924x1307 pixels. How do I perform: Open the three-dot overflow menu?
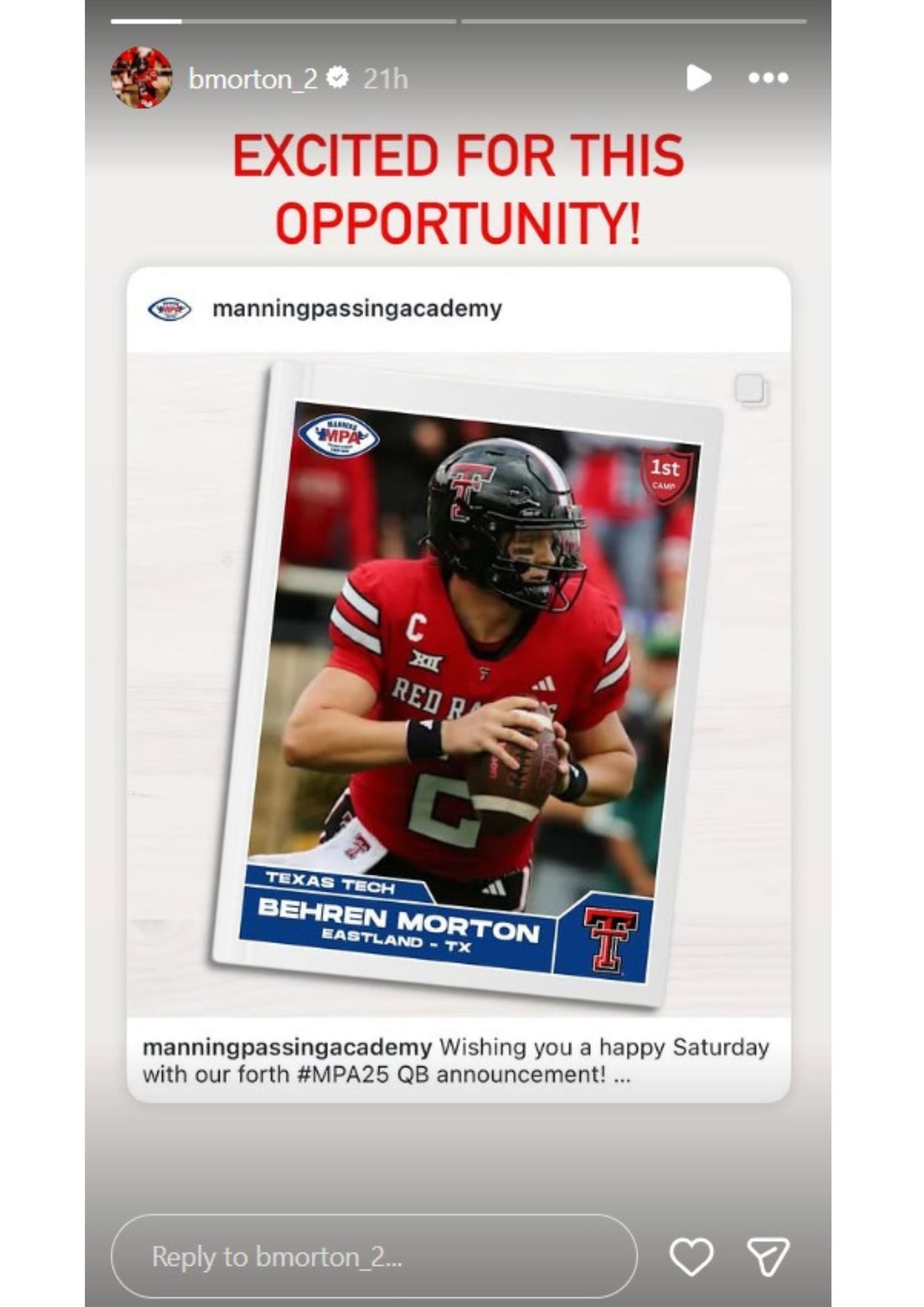(768, 78)
